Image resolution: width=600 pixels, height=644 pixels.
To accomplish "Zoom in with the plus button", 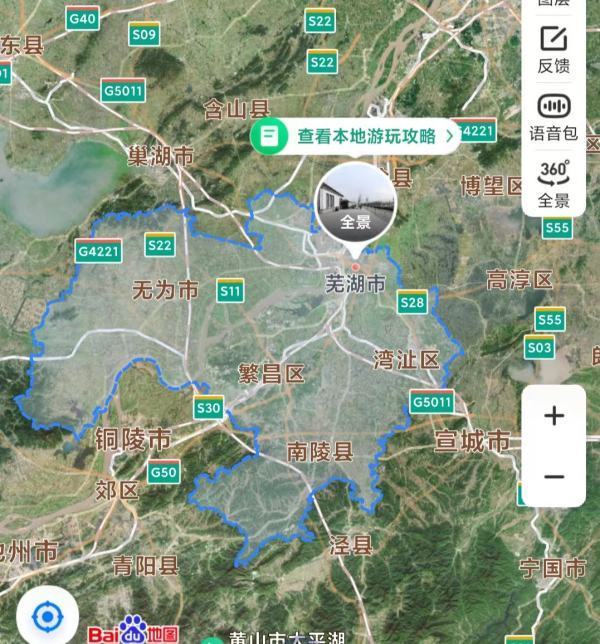I will tap(553, 415).
